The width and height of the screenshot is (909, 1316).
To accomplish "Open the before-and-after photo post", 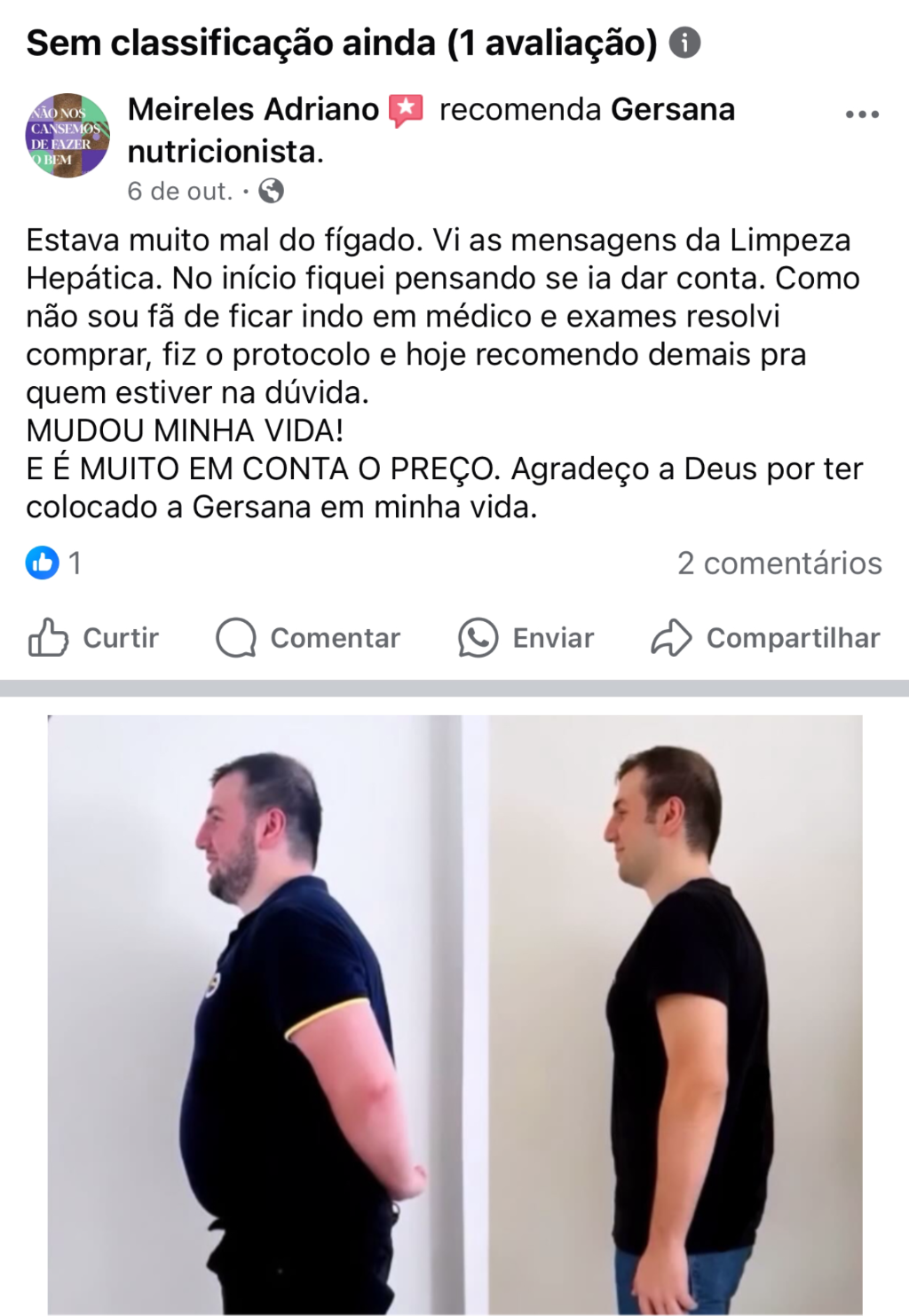I will (454, 1012).
